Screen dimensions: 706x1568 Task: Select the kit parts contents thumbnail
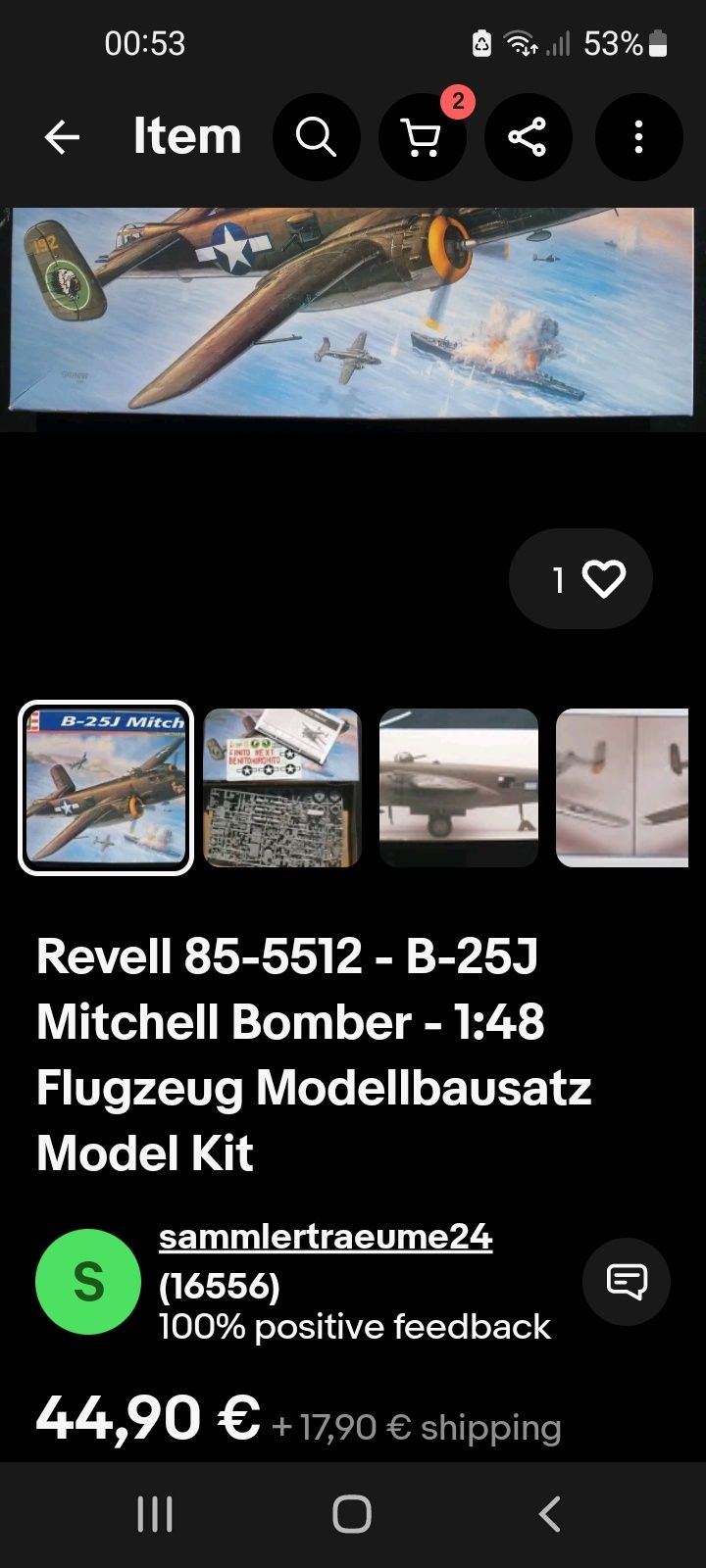pyautogui.click(x=282, y=788)
